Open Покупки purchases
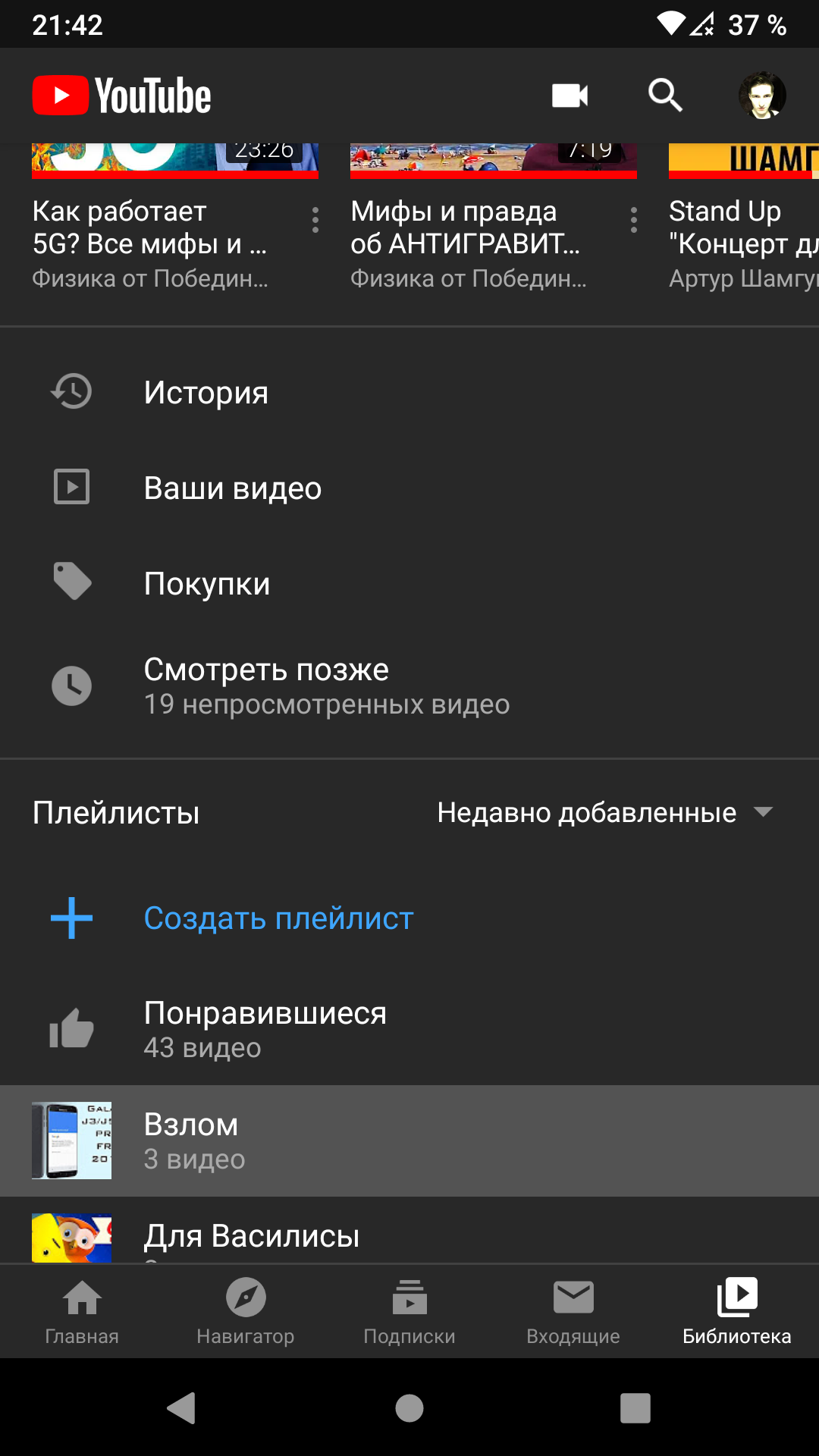Viewport: 819px width, 1456px height. pyautogui.click(x=206, y=584)
